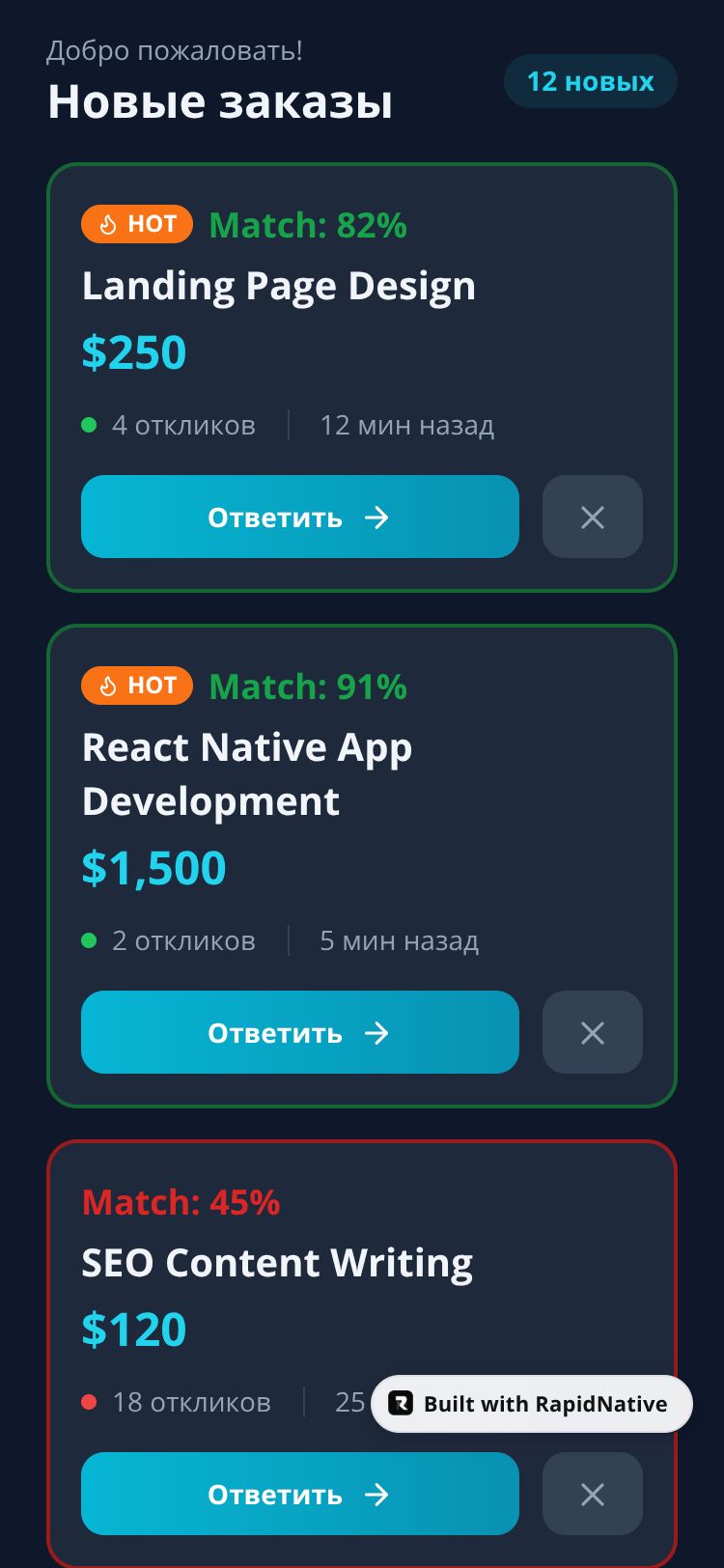The width and height of the screenshot is (724, 1568).
Task: Open the Built with RapidNative badge
Action: [532, 1404]
